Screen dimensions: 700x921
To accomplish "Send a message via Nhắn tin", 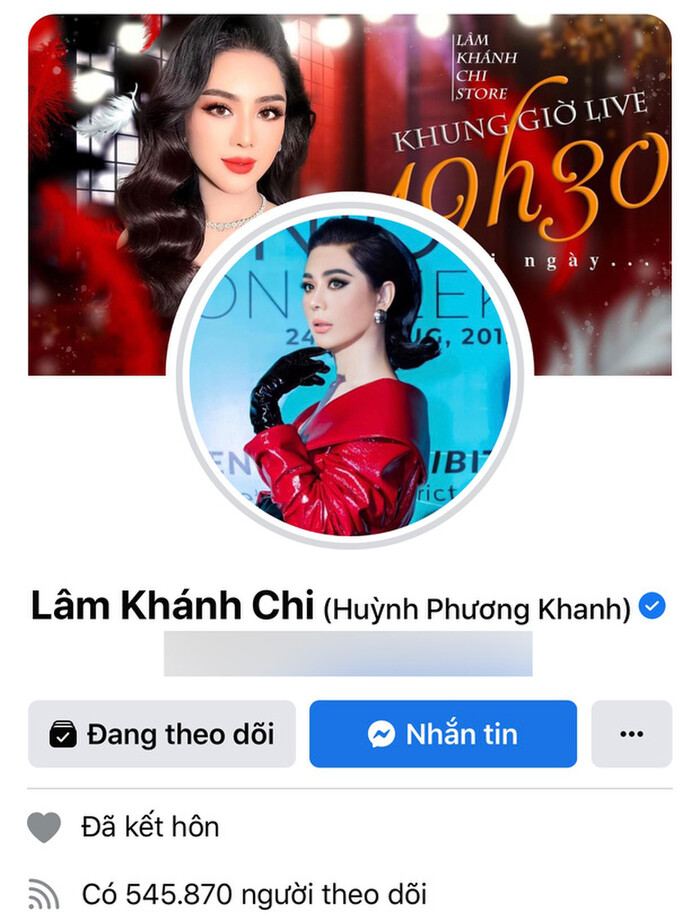I will pyautogui.click(x=443, y=734).
